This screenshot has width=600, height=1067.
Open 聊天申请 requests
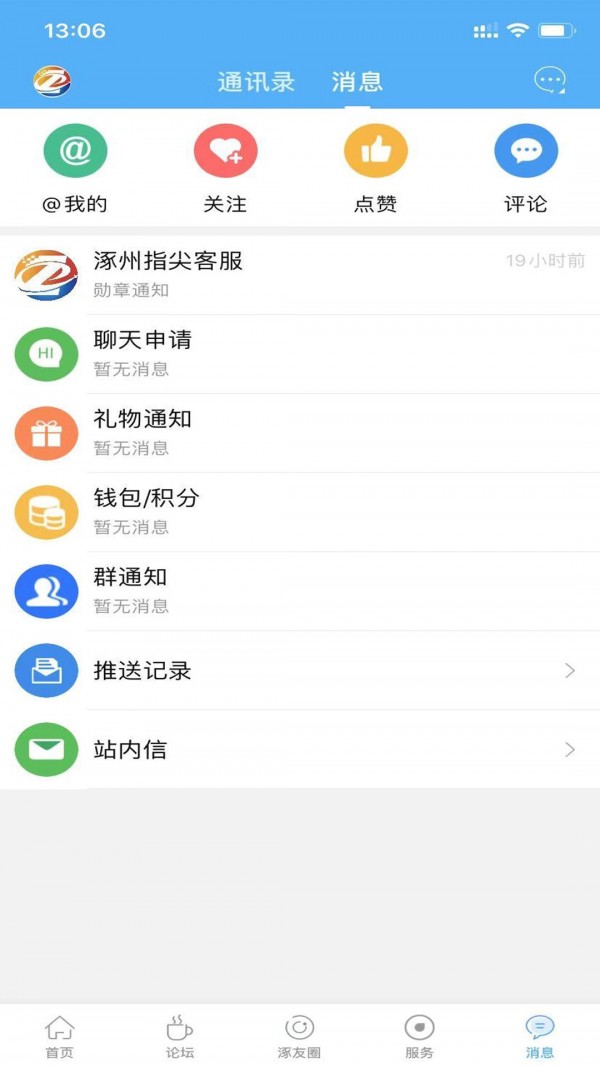tap(300, 354)
